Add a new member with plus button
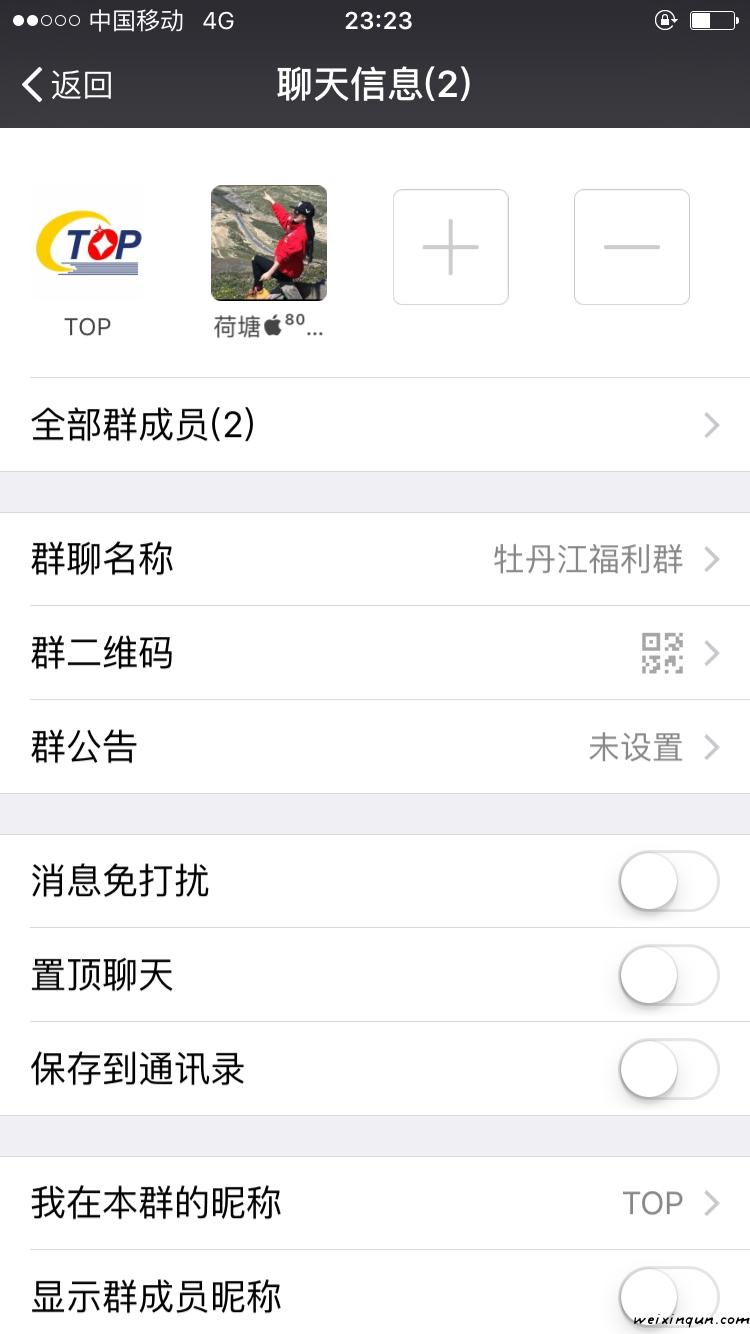The height and width of the screenshot is (1334, 750). click(x=450, y=246)
